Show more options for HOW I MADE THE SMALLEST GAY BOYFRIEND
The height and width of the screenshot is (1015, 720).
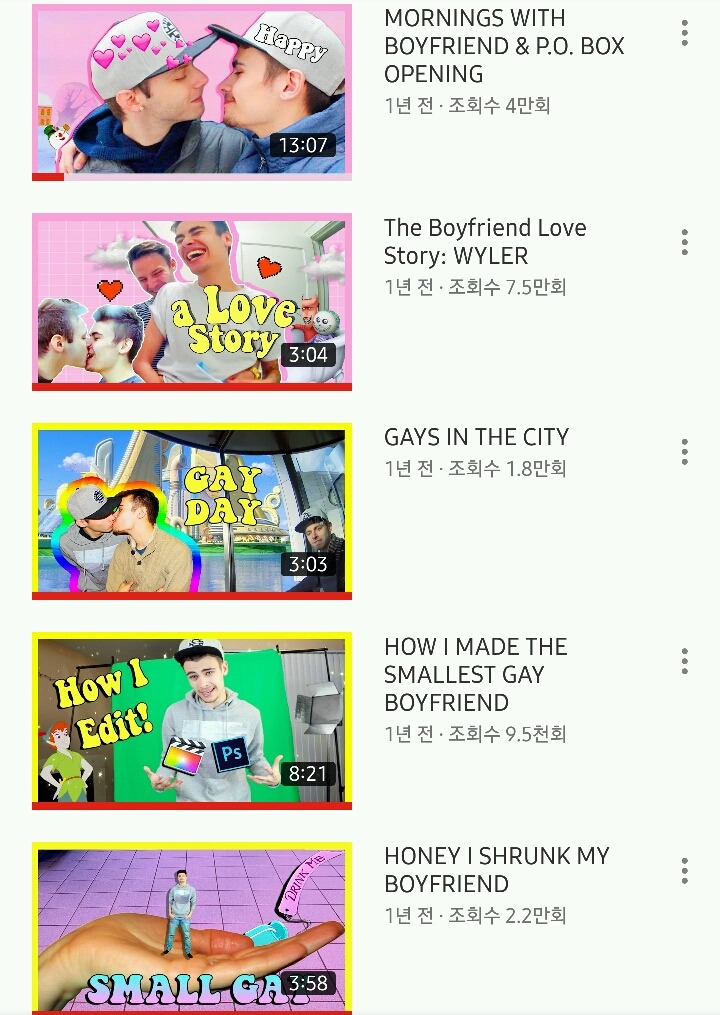684,661
